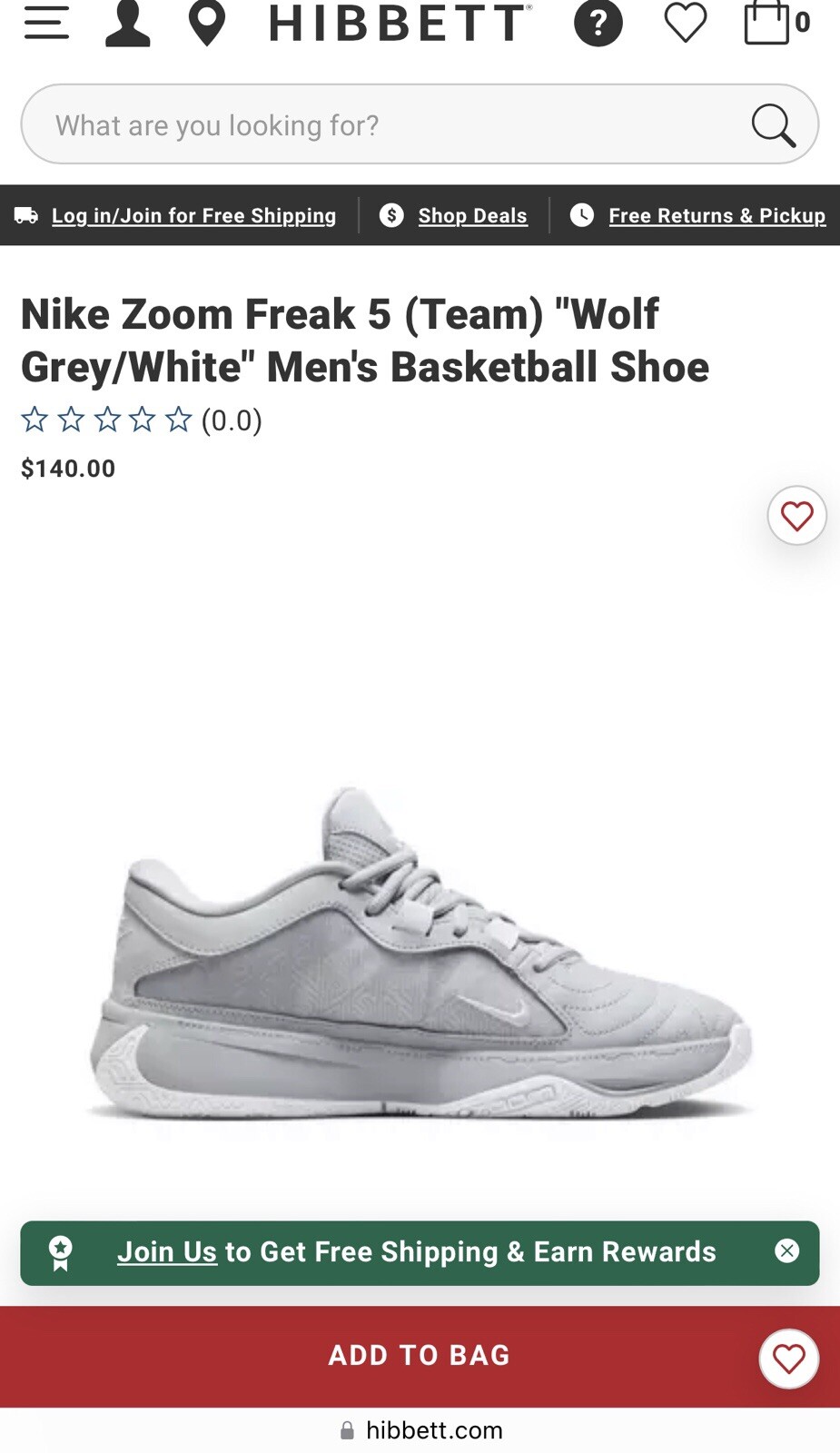Open the wishlist heart in the header
This screenshot has width=840, height=1453.
pyautogui.click(x=686, y=23)
